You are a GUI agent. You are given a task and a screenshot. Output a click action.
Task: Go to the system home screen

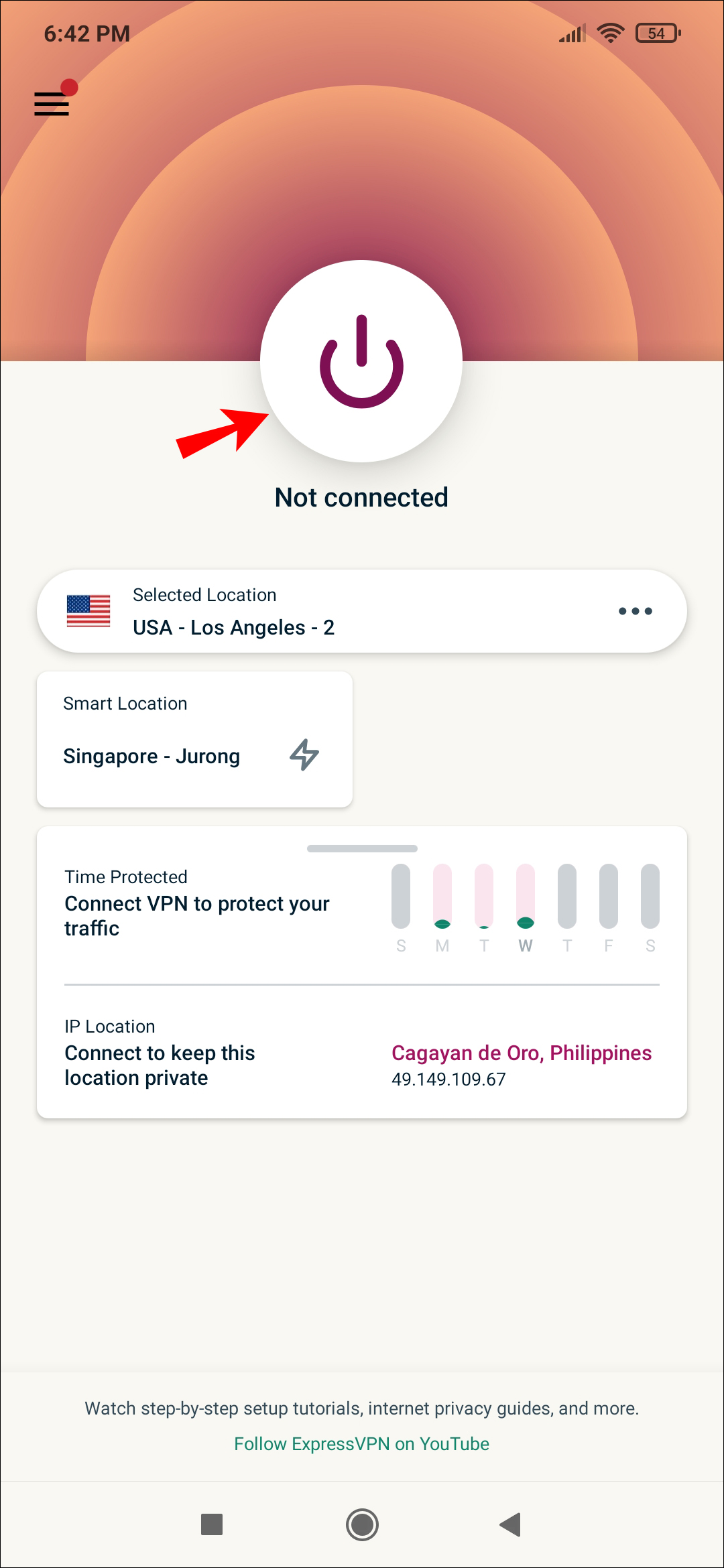pyautogui.click(x=362, y=1524)
